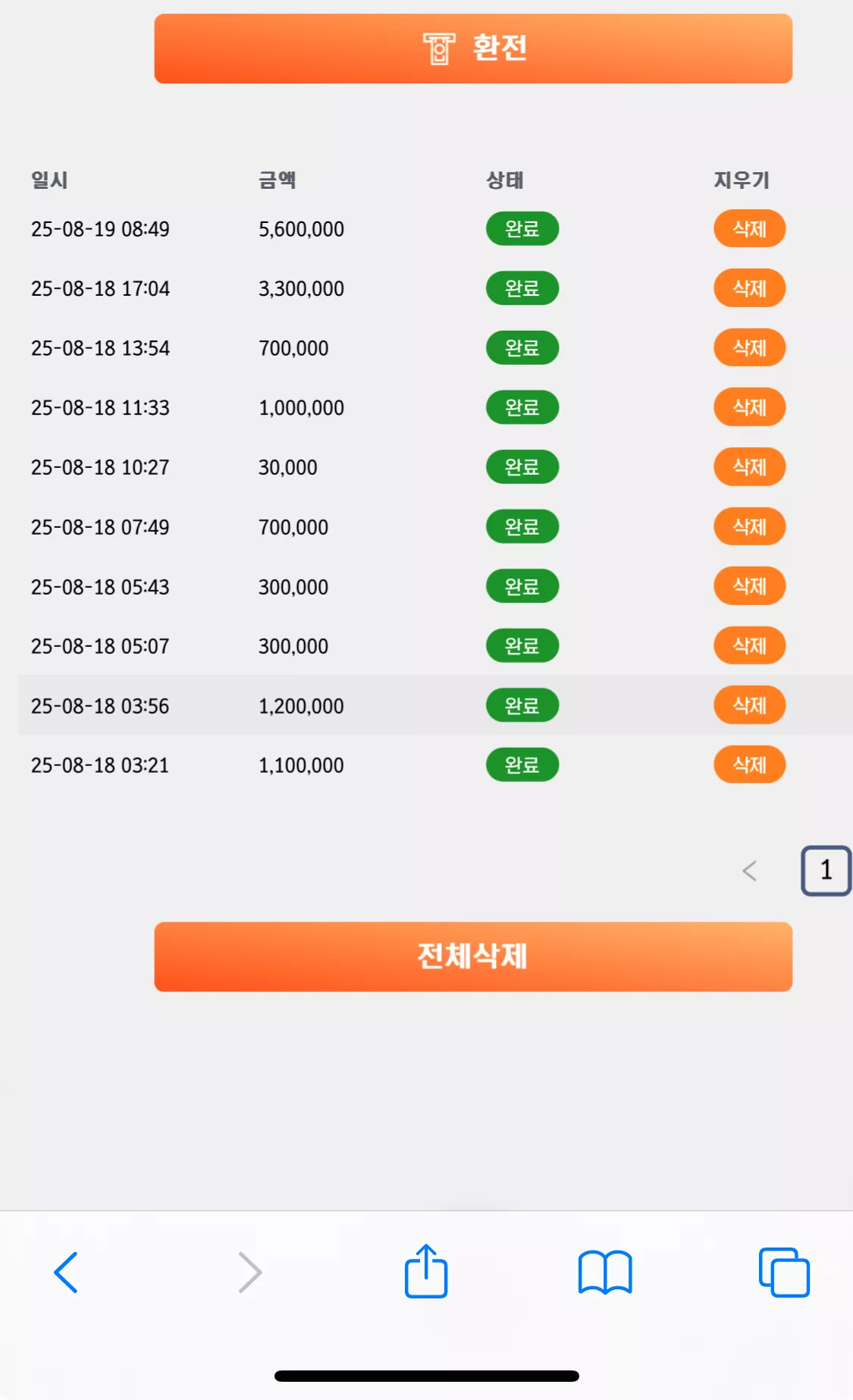Delete the 25-08-19 08:49 record

(749, 228)
